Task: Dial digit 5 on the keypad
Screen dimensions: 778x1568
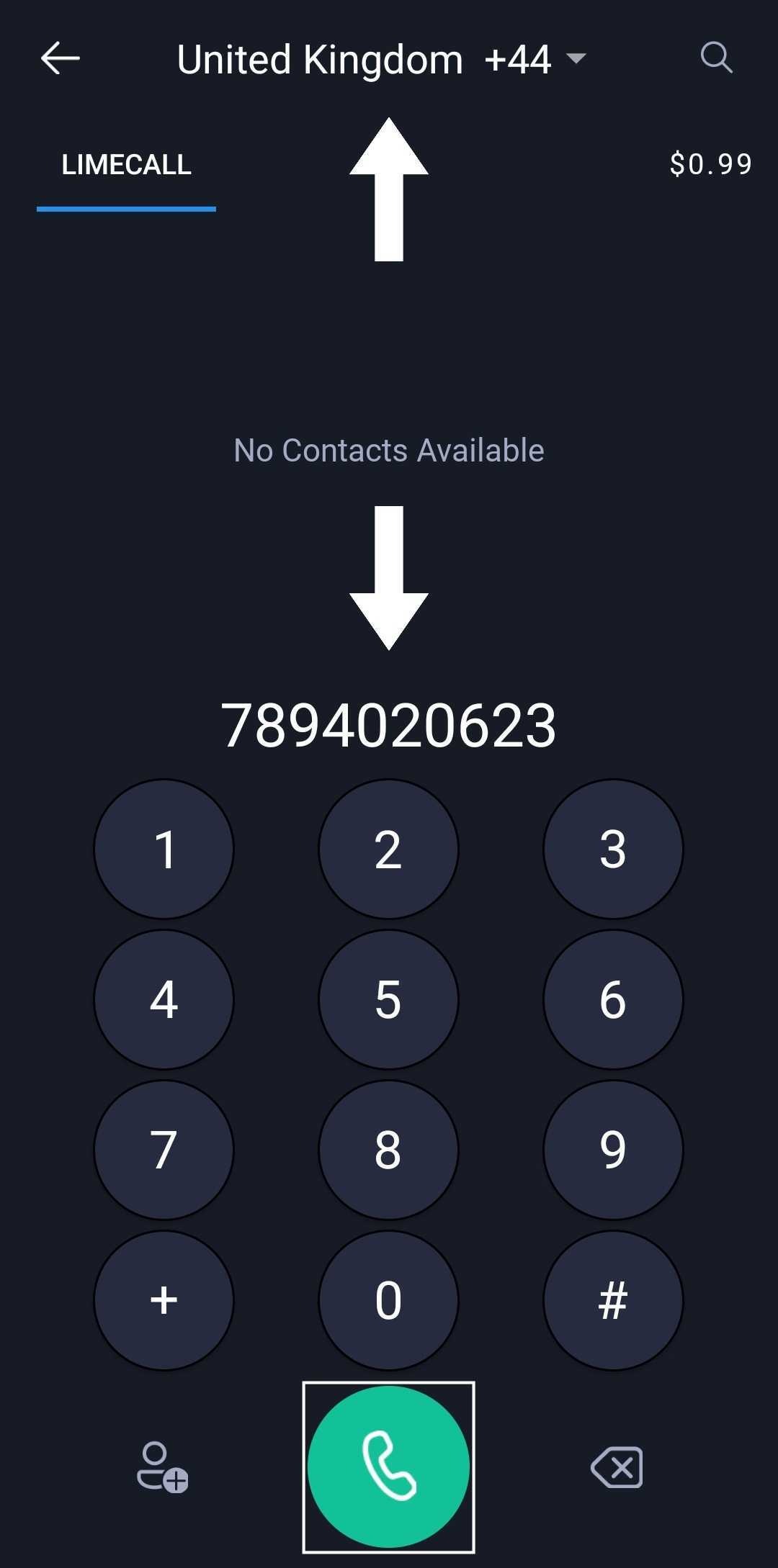Action: point(388,999)
